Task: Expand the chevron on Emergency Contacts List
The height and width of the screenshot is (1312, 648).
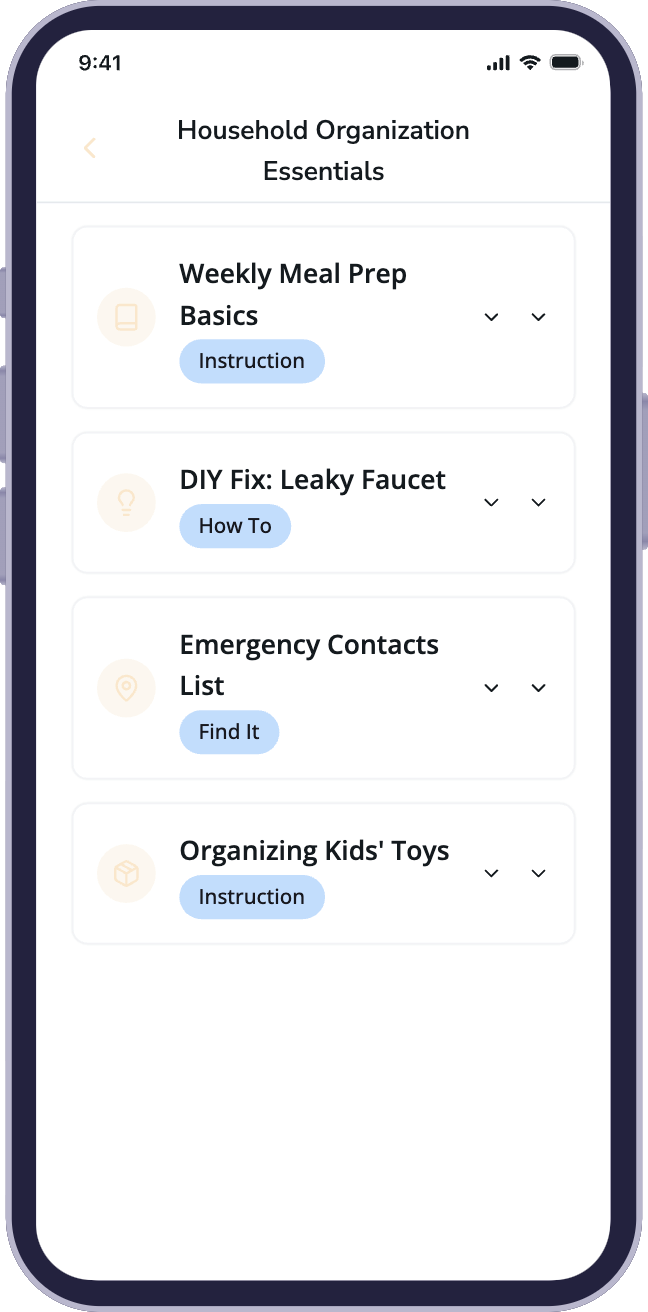Action: pyautogui.click(x=538, y=688)
